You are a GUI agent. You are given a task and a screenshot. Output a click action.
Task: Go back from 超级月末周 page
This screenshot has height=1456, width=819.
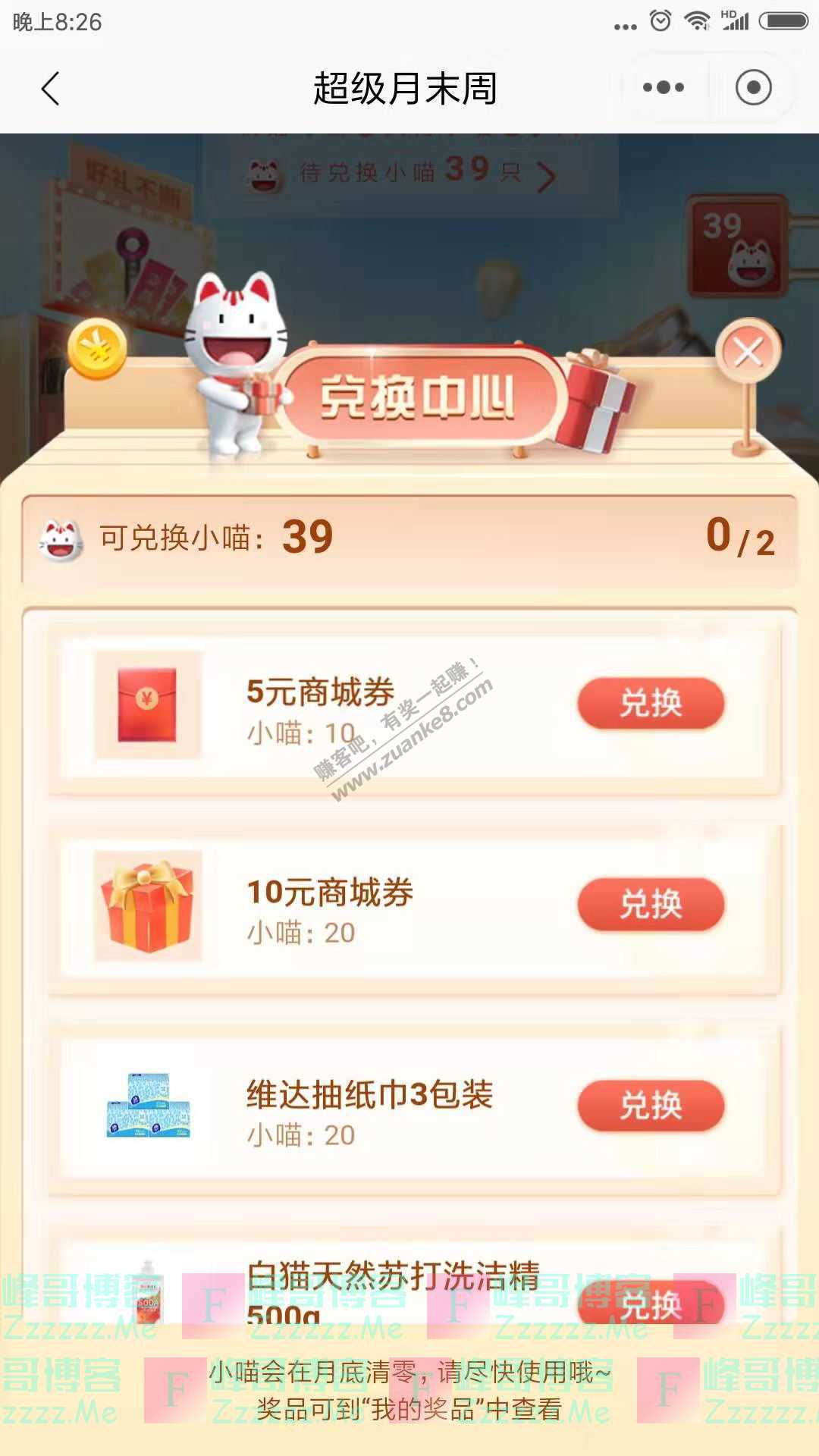pos(50,89)
